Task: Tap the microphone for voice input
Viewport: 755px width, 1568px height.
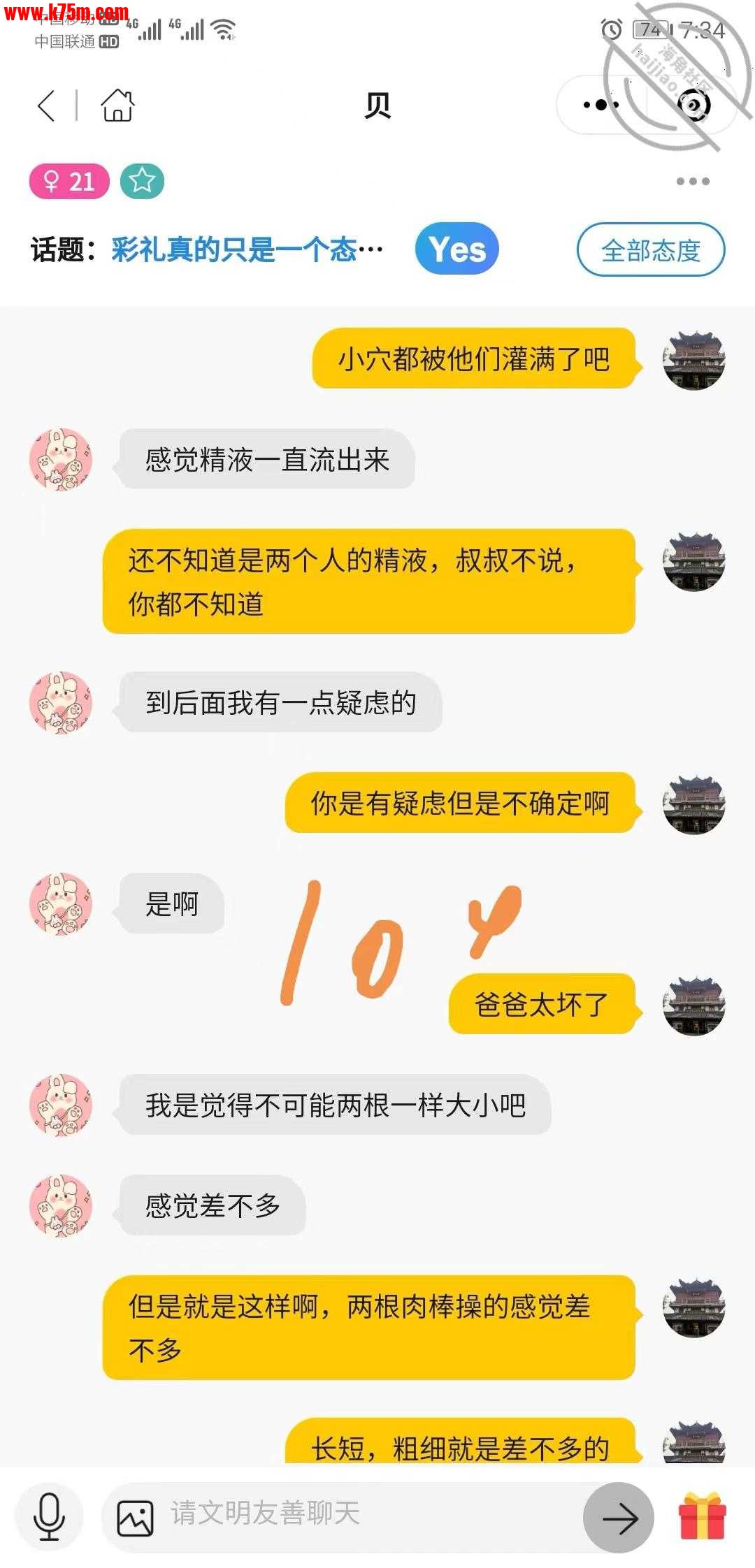Action: 49,1517
